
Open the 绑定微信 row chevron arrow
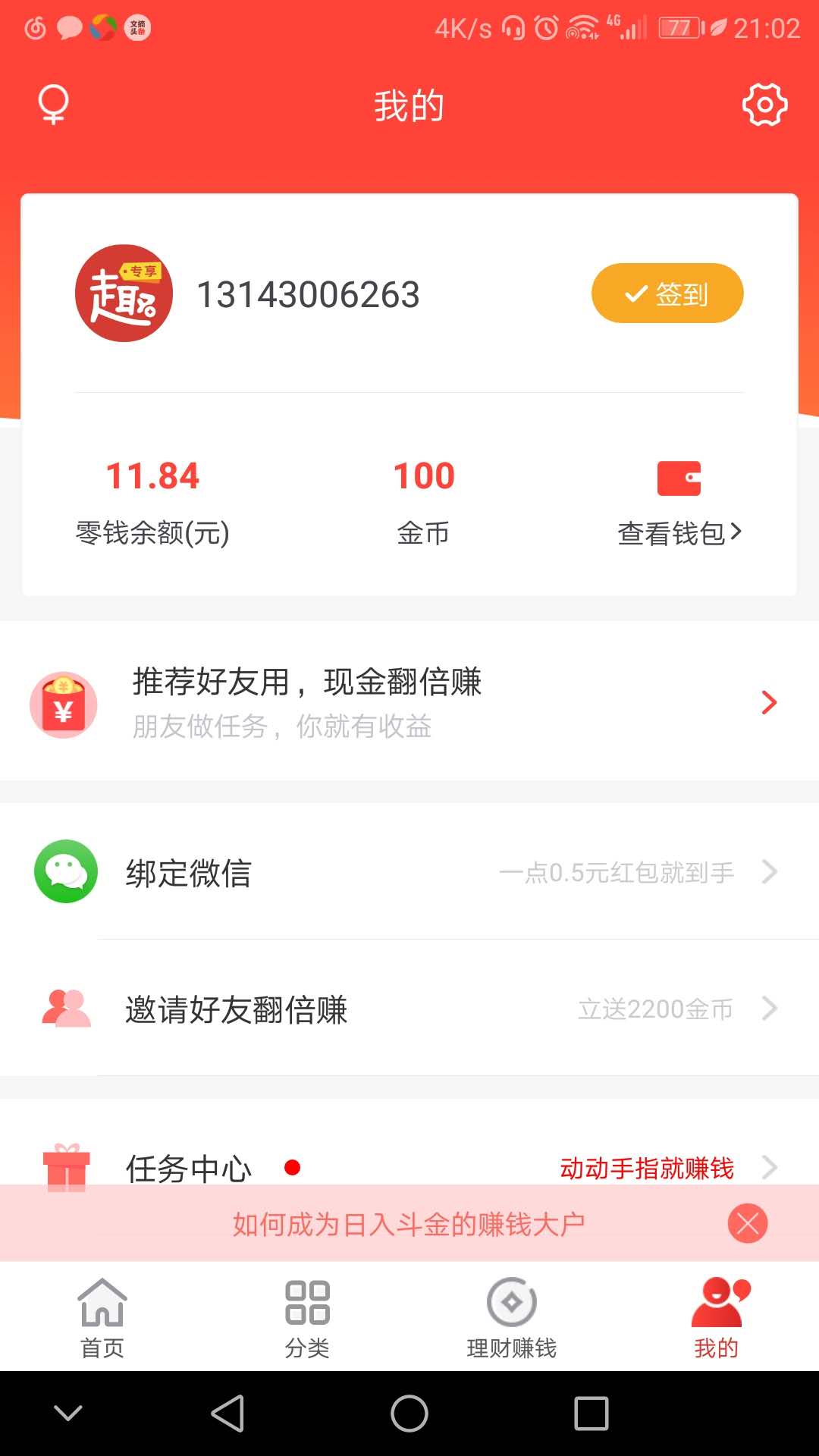coord(770,873)
